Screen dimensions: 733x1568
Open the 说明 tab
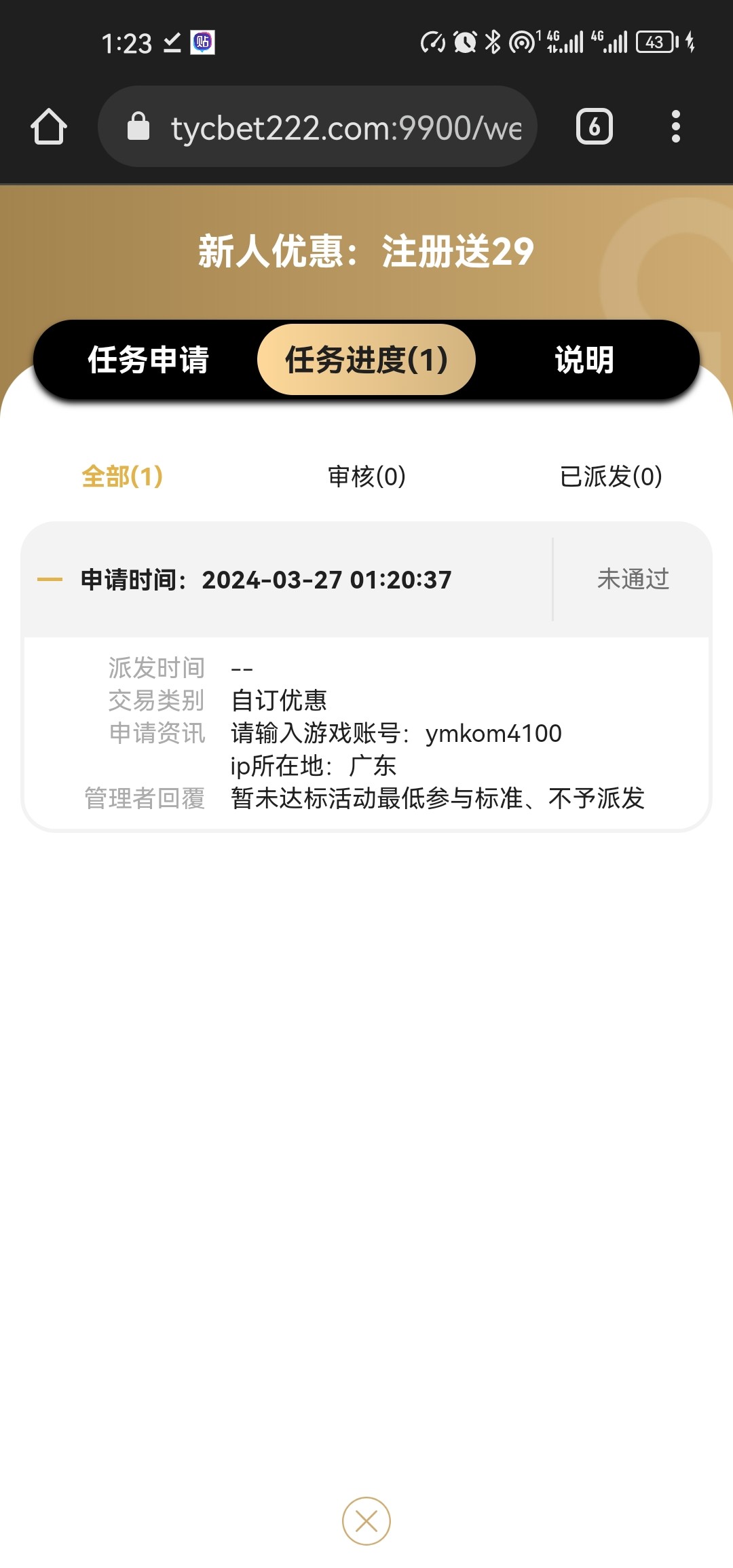click(x=584, y=360)
